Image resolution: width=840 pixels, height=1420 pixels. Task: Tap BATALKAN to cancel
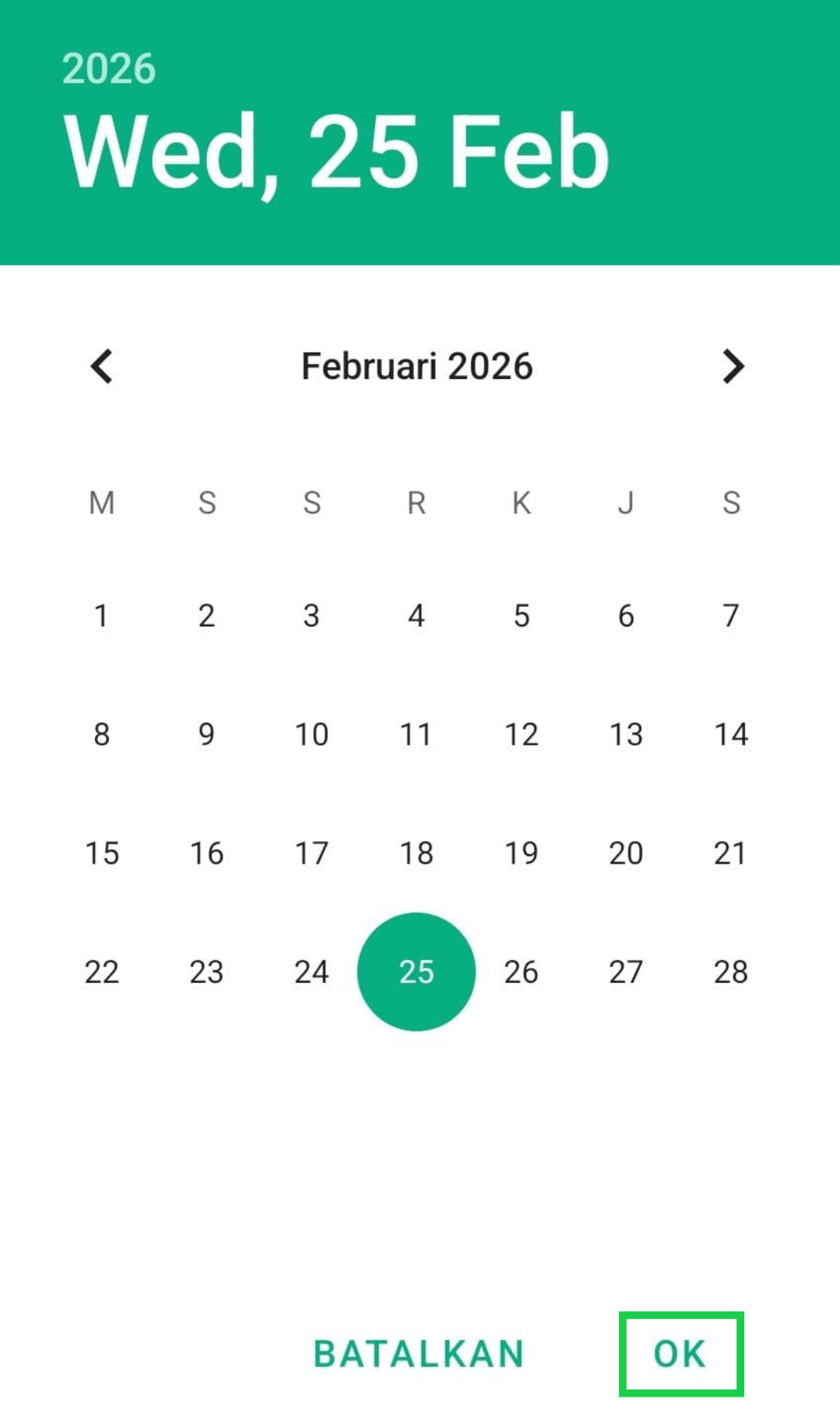tap(418, 1354)
